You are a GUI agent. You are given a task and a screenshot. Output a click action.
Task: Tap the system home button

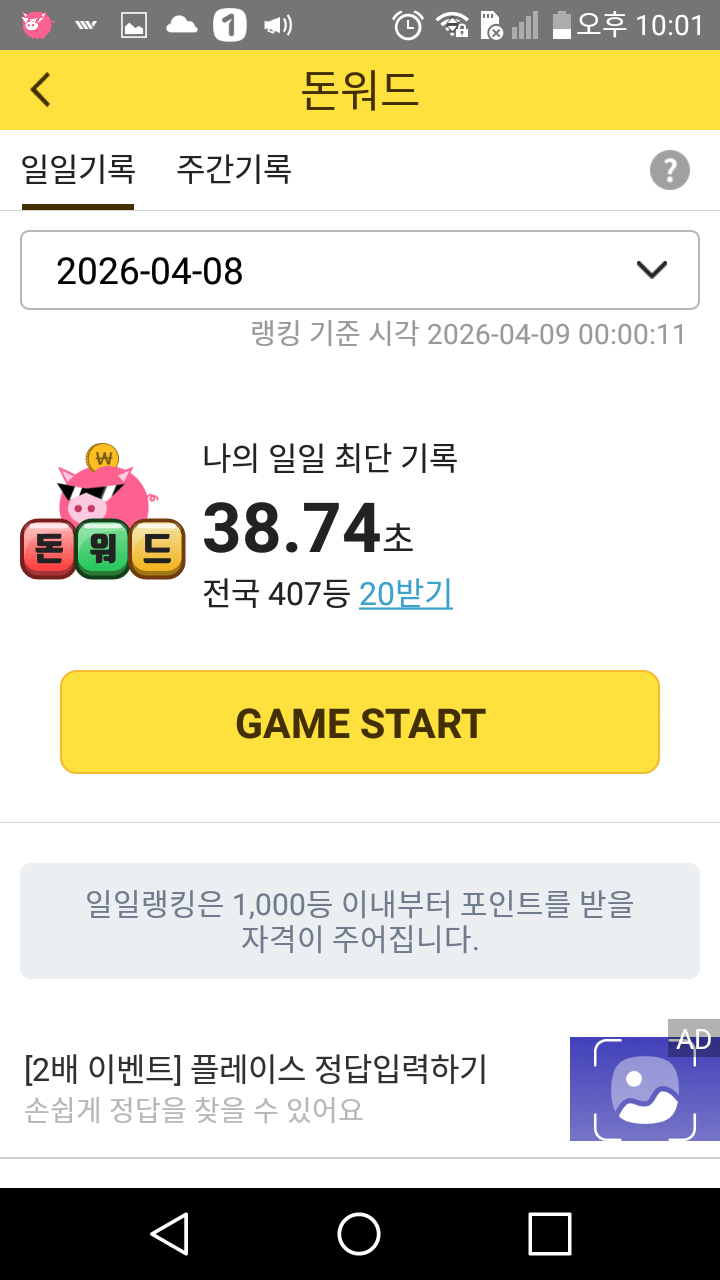coord(359,1234)
